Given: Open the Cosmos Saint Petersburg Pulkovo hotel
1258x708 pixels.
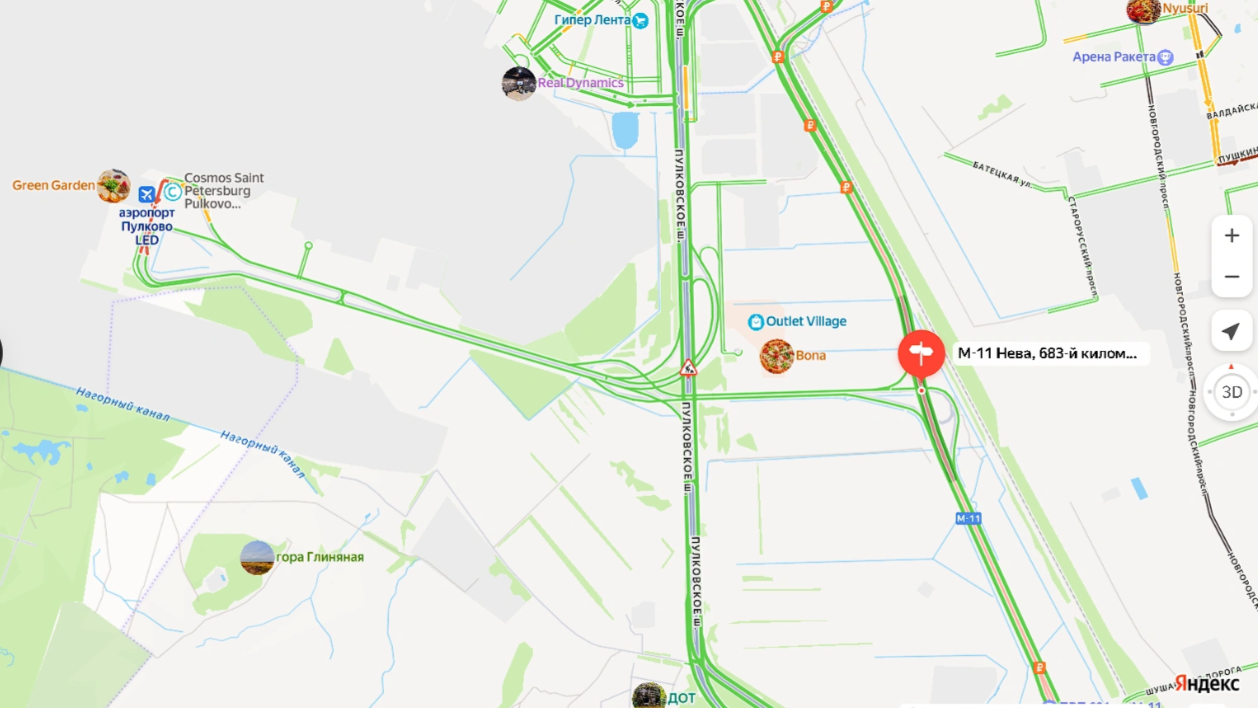Looking at the screenshot, I should [x=173, y=191].
